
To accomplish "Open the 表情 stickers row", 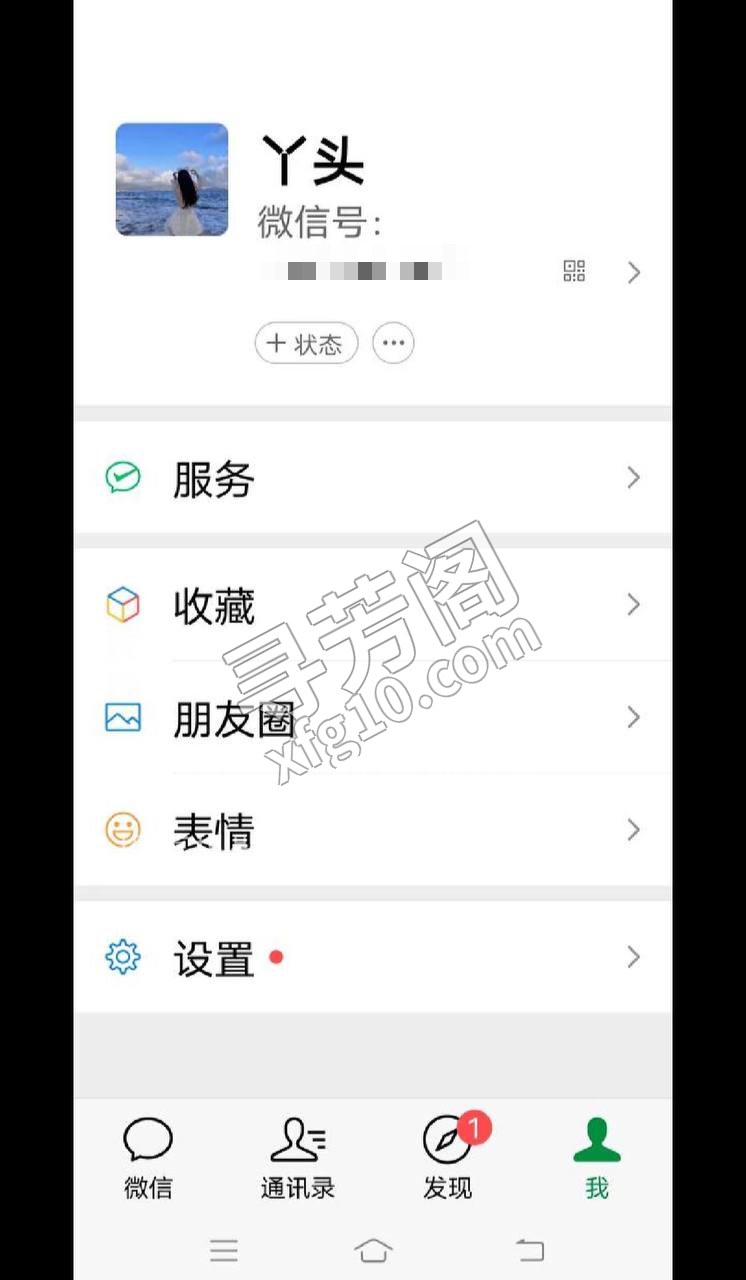I will coord(373,830).
